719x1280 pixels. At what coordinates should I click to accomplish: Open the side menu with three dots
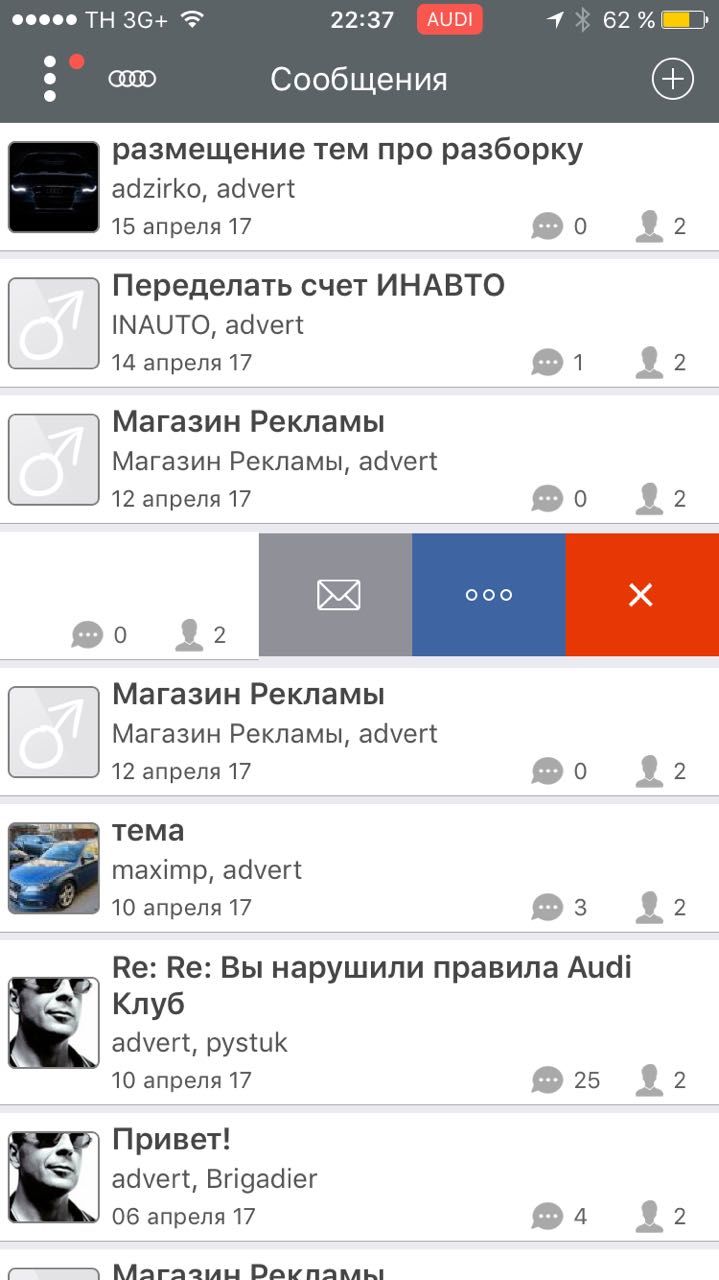50,79
